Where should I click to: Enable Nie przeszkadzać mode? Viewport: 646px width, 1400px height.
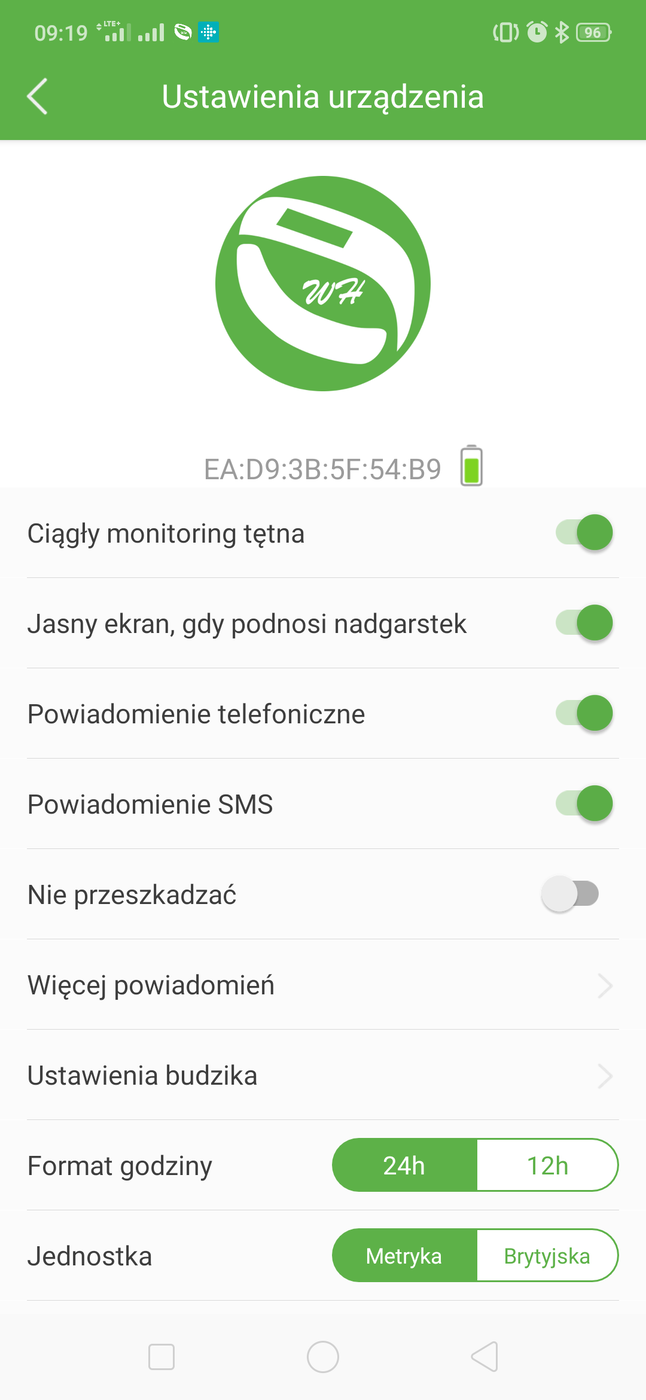571,894
